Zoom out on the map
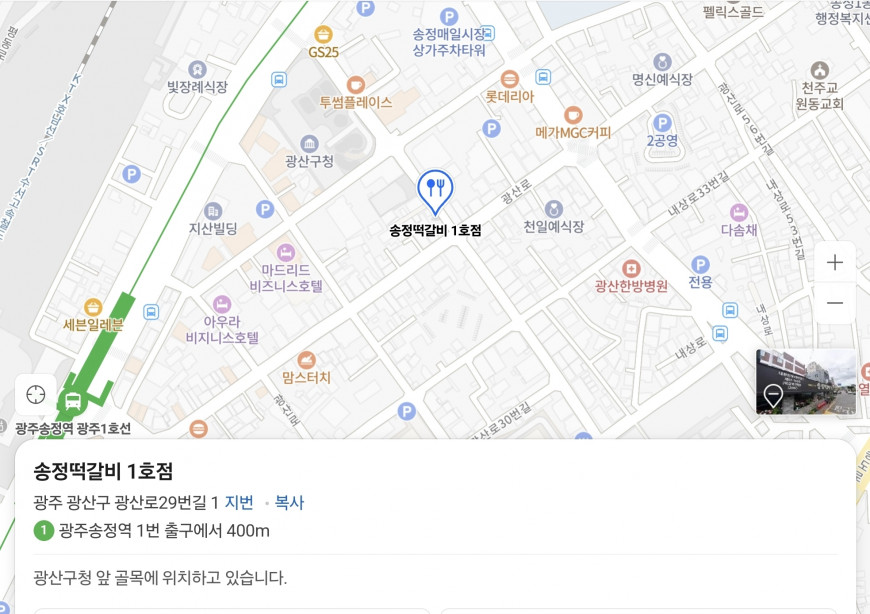The width and height of the screenshot is (870, 614). (834, 303)
